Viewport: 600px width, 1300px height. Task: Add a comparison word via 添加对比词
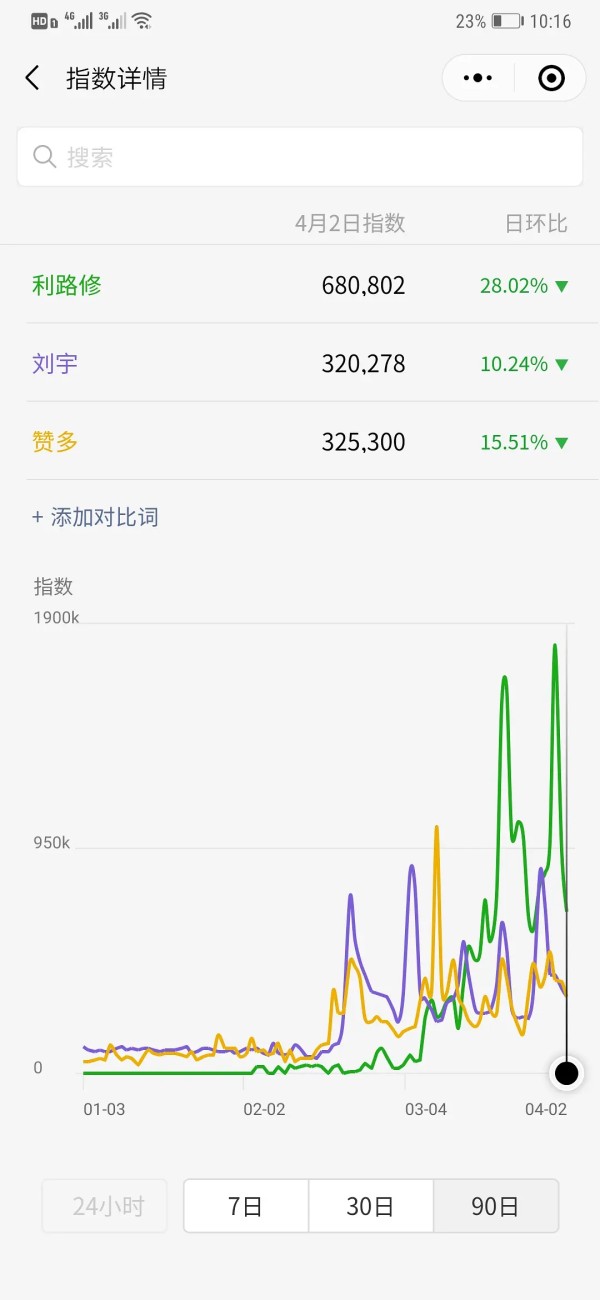click(96, 517)
